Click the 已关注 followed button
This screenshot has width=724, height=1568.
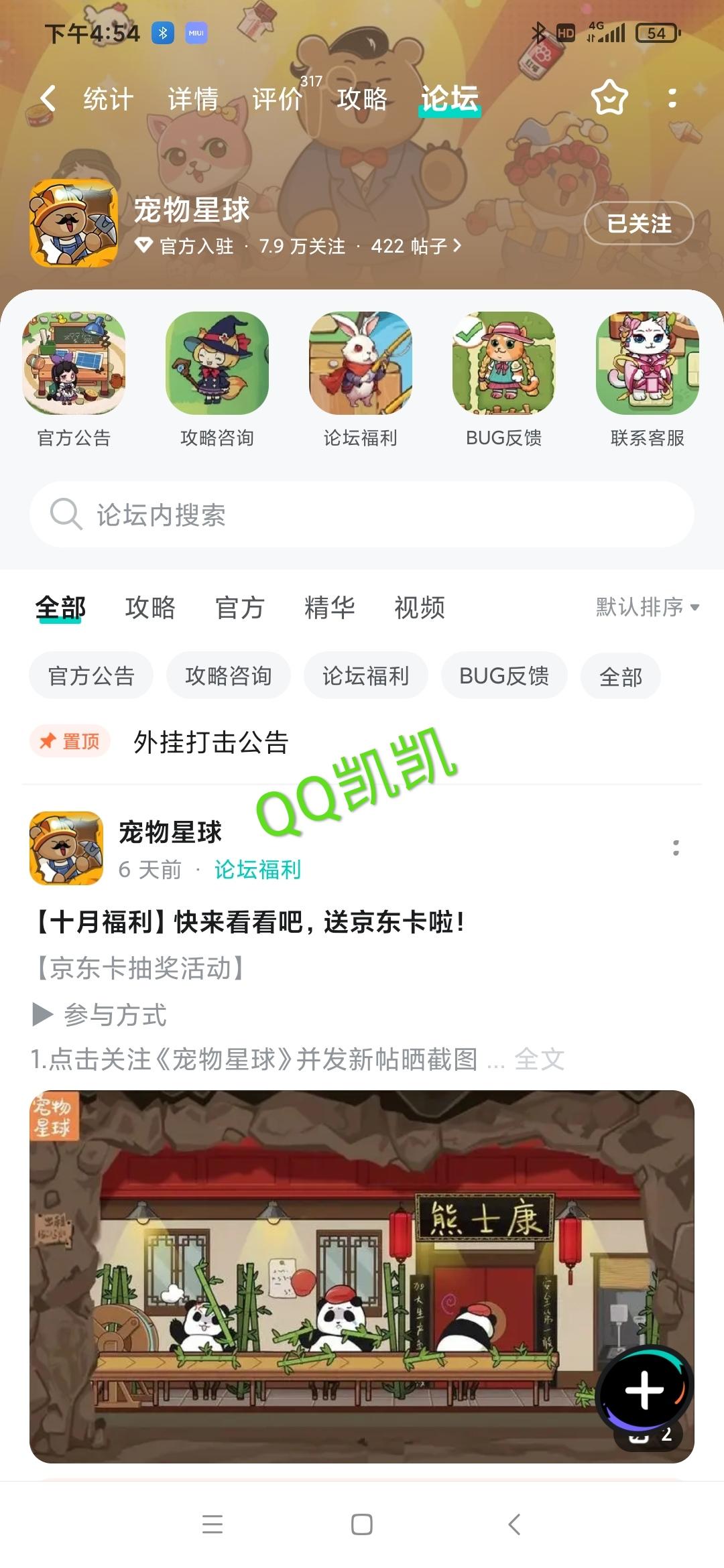(638, 224)
